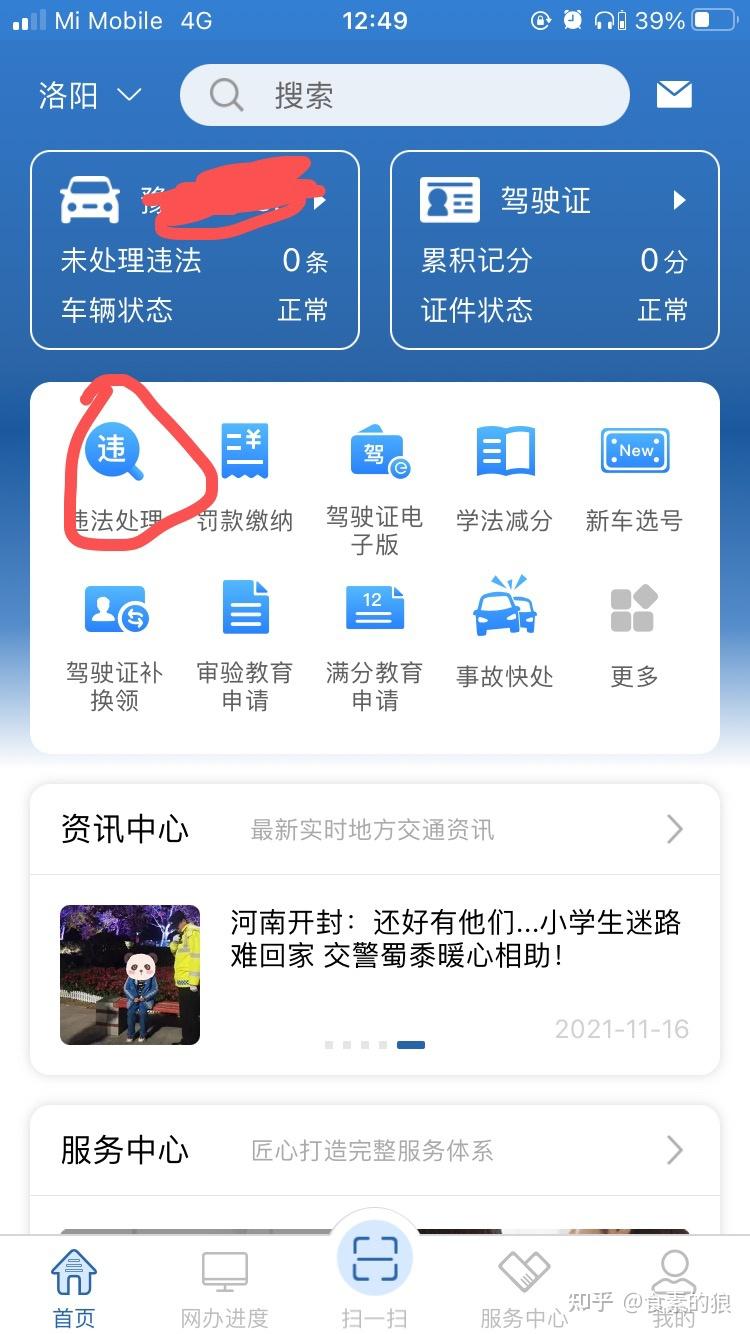The height and width of the screenshot is (1334, 750).
Task: Select the 罚款缴纳 fine payment icon
Action: pyautogui.click(x=244, y=470)
